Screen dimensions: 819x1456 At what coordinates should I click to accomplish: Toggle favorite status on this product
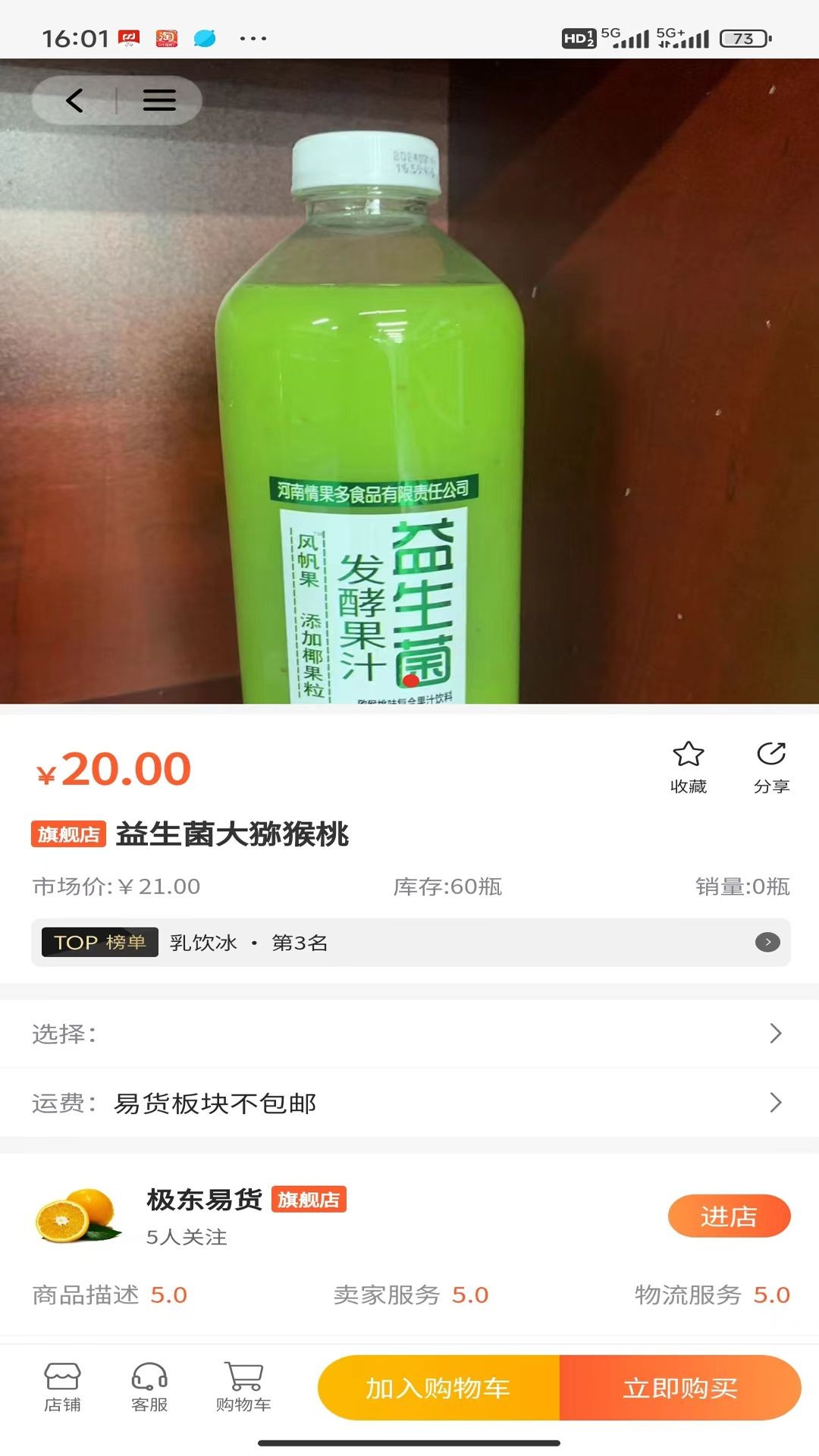687,766
